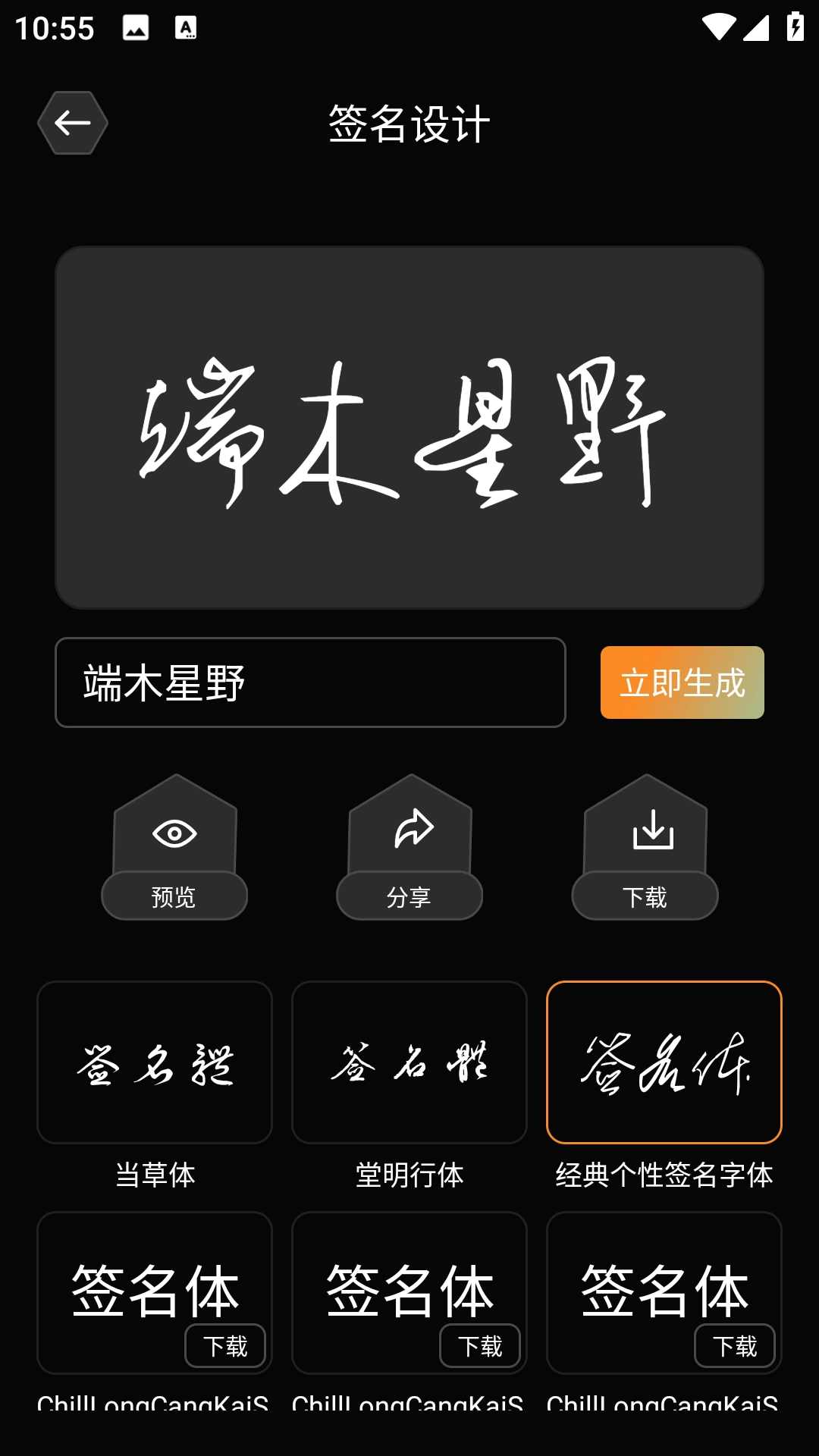
Task: Tap the large 端木星野 signature preview image
Action: [x=409, y=427]
